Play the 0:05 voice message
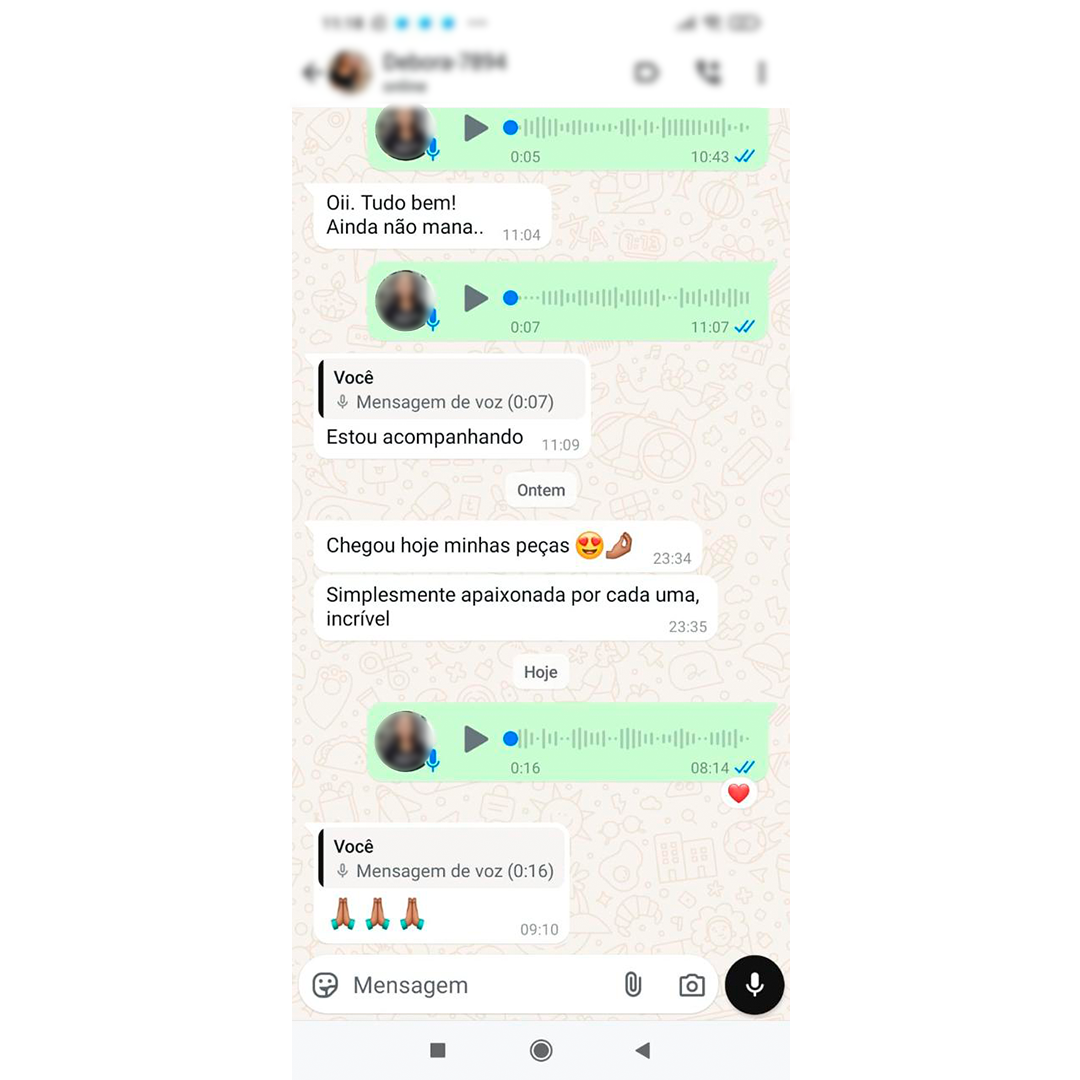The width and height of the screenshot is (1080, 1080). click(x=476, y=128)
